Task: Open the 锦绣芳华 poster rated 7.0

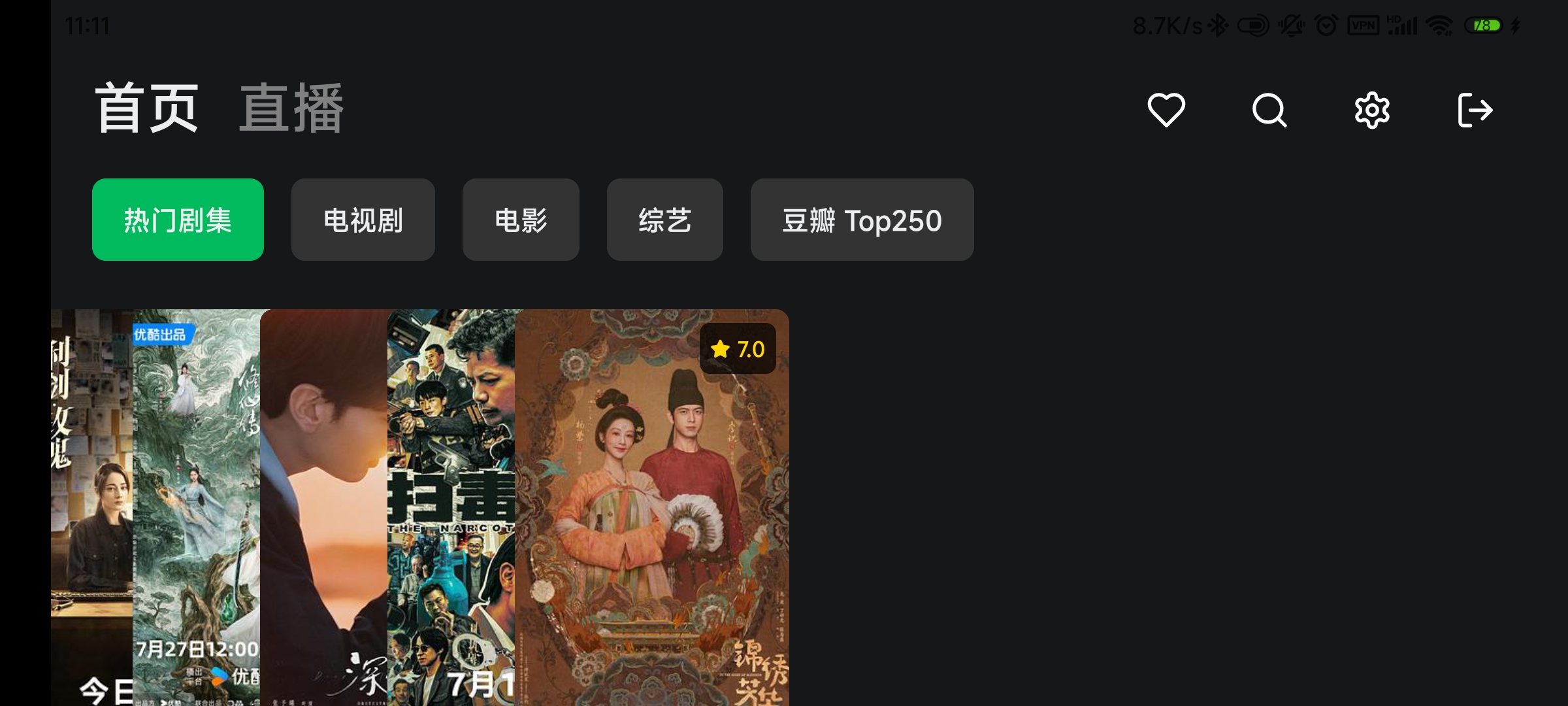Action: [x=652, y=507]
